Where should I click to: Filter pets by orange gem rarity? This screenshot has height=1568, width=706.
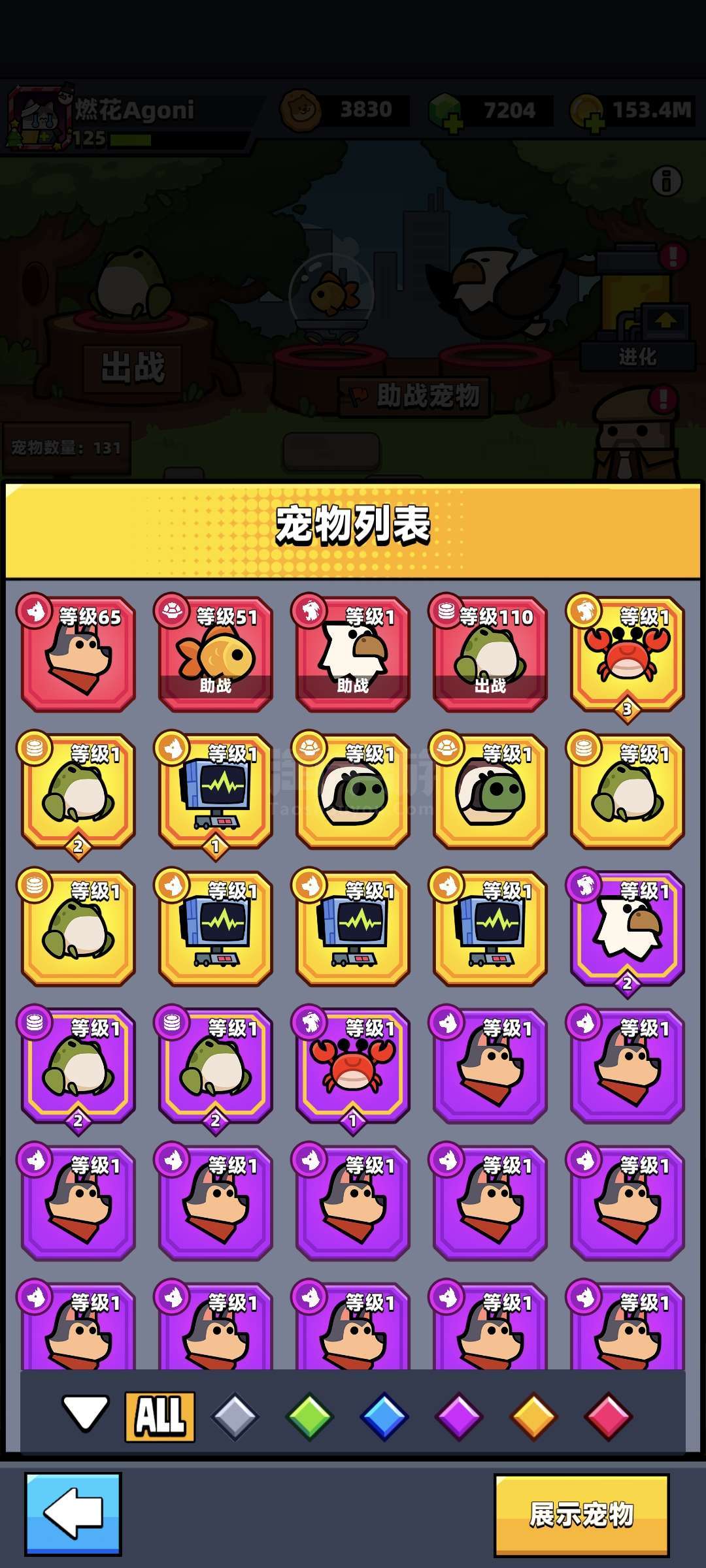pyautogui.click(x=533, y=1416)
